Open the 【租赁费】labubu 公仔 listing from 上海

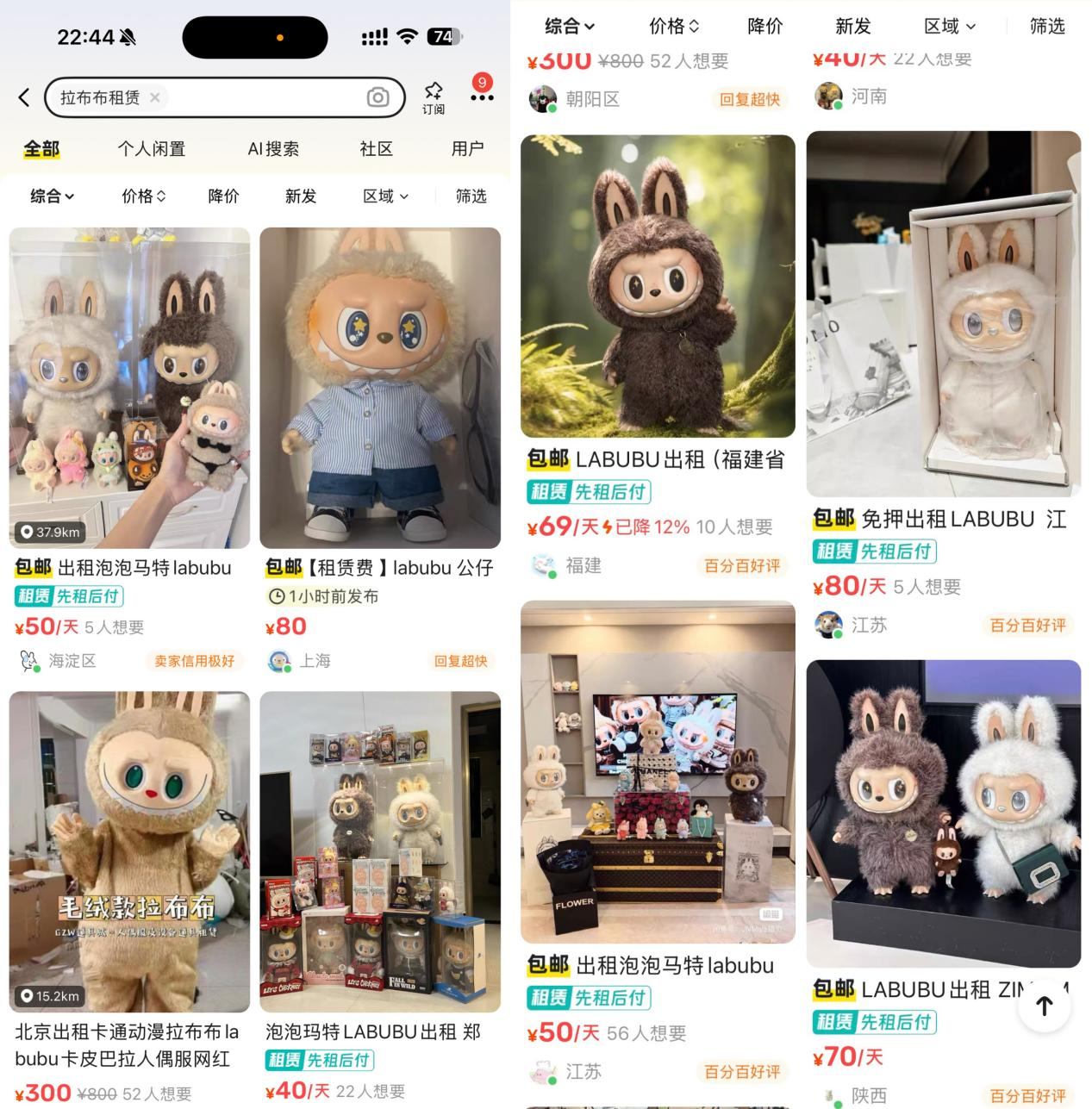(379, 388)
